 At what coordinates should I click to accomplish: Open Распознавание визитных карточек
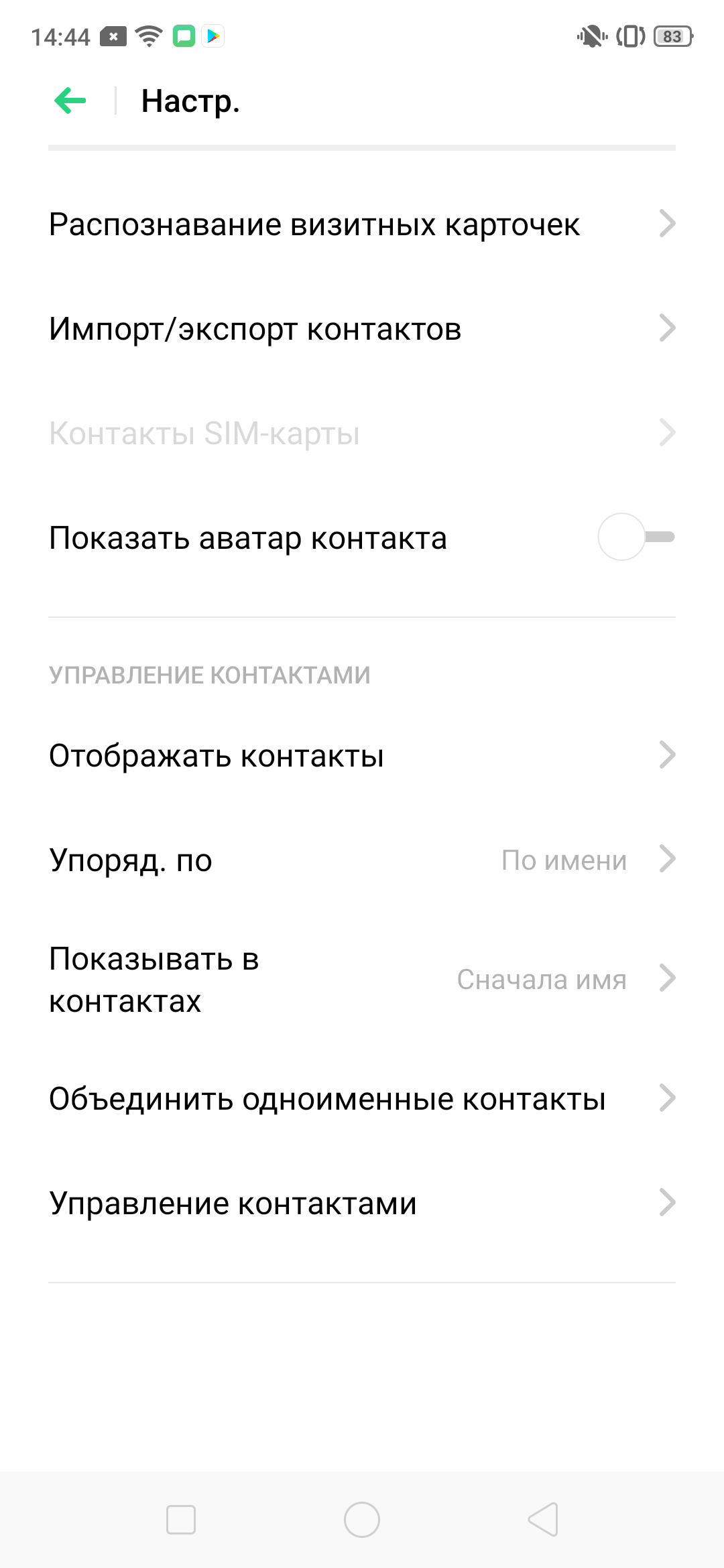point(362,224)
